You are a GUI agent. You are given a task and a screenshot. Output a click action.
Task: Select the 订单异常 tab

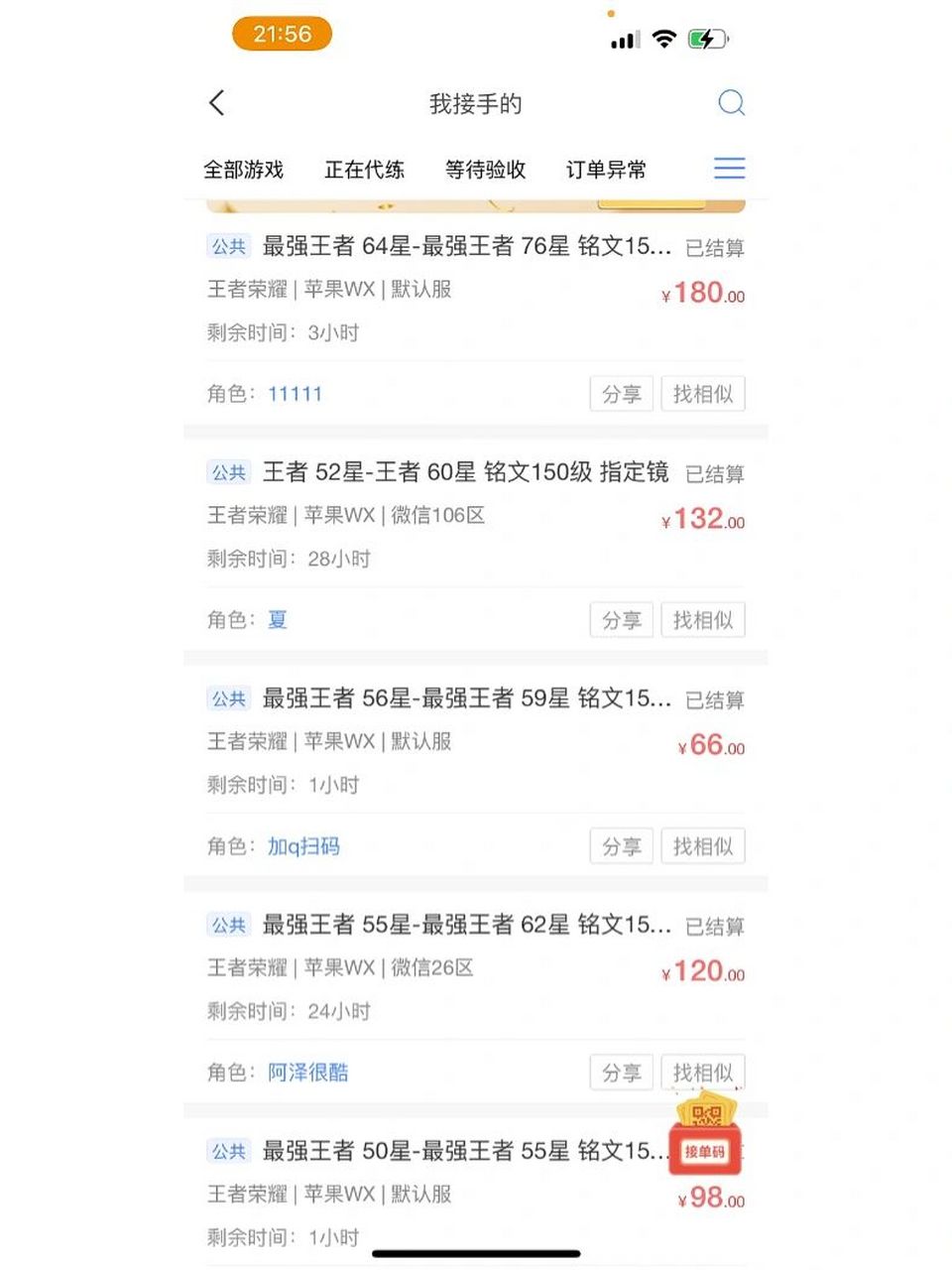pos(608,169)
